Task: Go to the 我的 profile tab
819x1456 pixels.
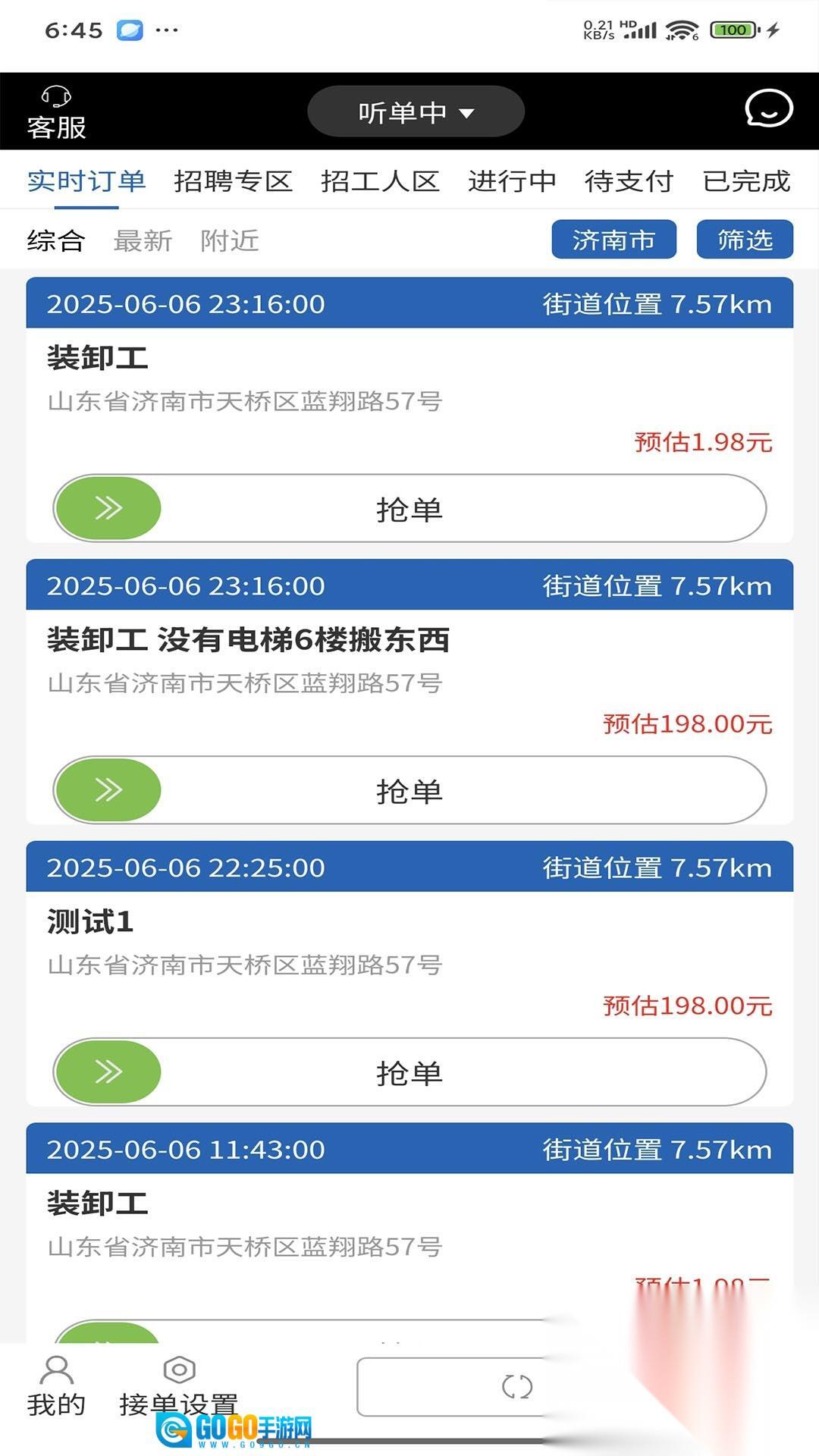Action: coord(56,1386)
